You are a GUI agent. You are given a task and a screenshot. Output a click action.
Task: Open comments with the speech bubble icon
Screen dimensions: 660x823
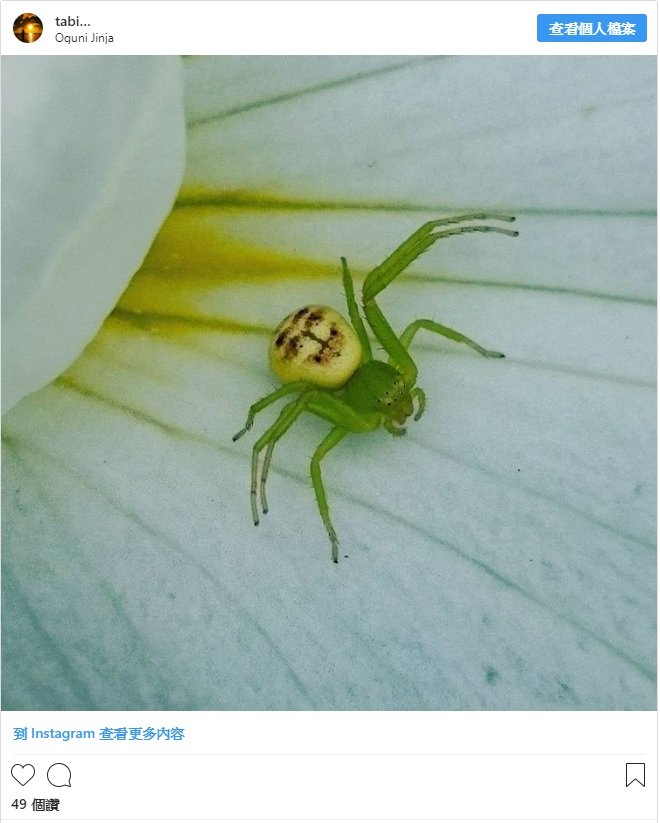point(59,775)
